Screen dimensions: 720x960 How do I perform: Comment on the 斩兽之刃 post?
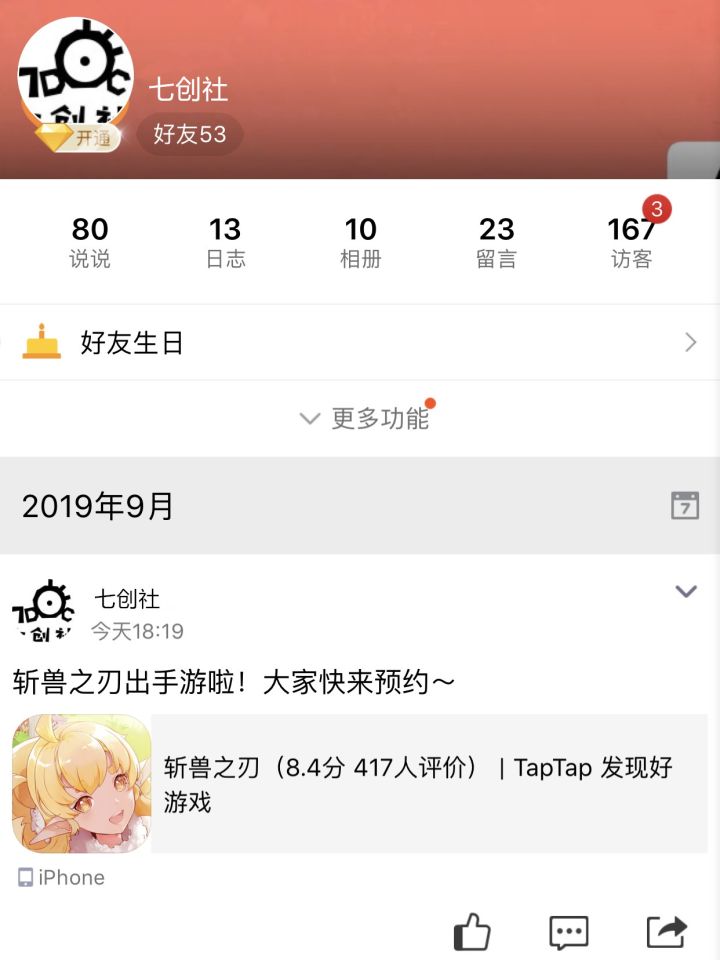(569, 932)
